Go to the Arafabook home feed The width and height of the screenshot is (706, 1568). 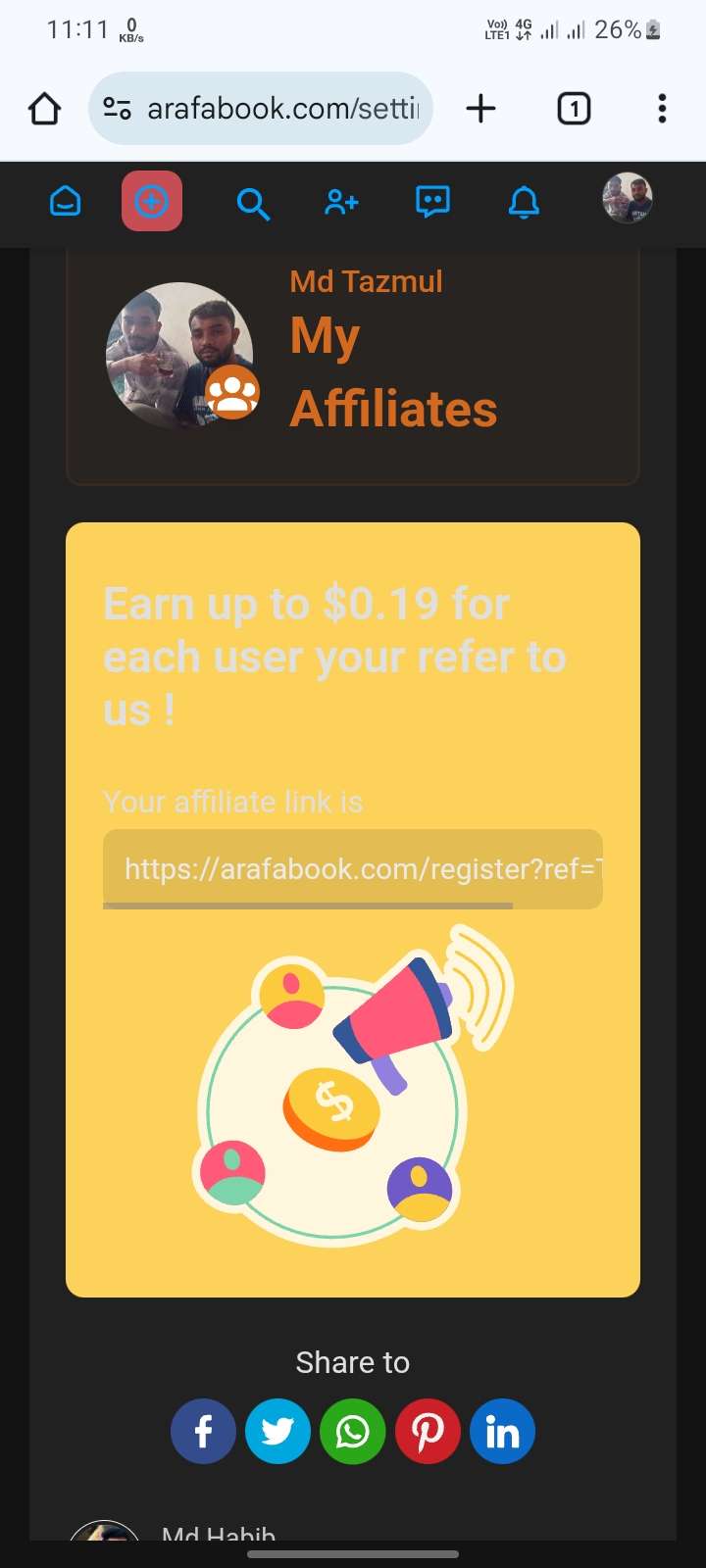pyautogui.click(x=66, y=203)
